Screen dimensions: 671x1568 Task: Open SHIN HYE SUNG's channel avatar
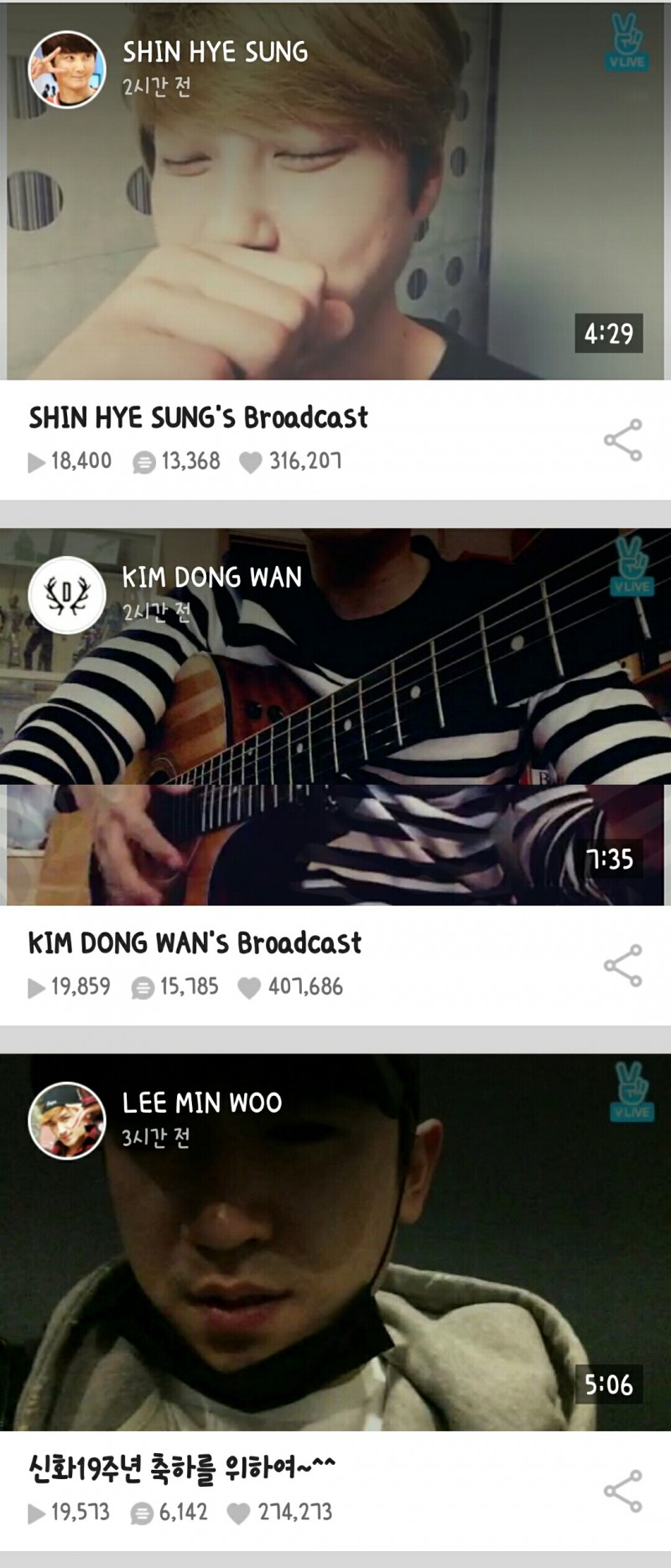click(x=67, y=70)
